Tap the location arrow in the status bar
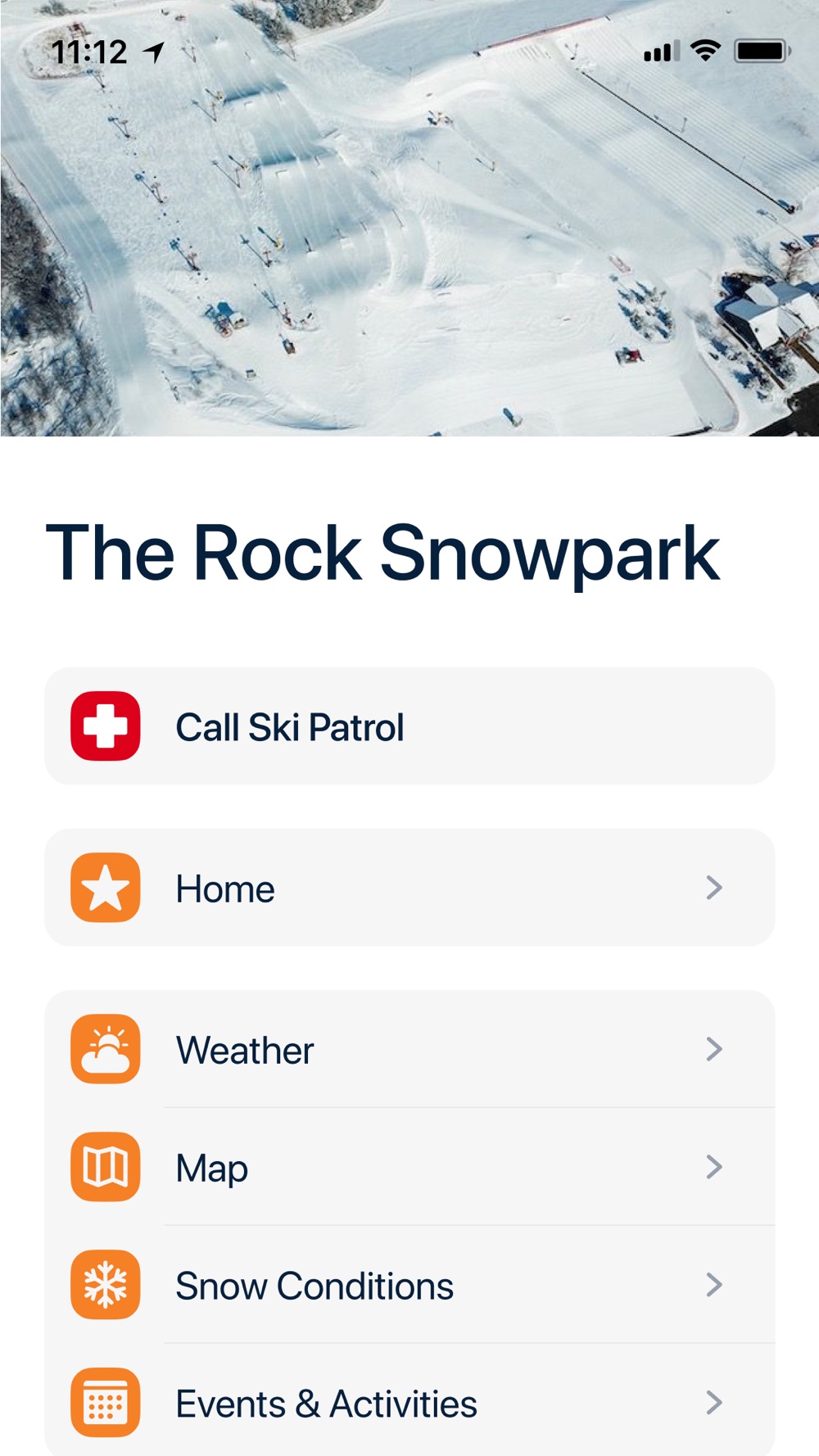The height and width of the screenshot is (1456, 819). 152,51
